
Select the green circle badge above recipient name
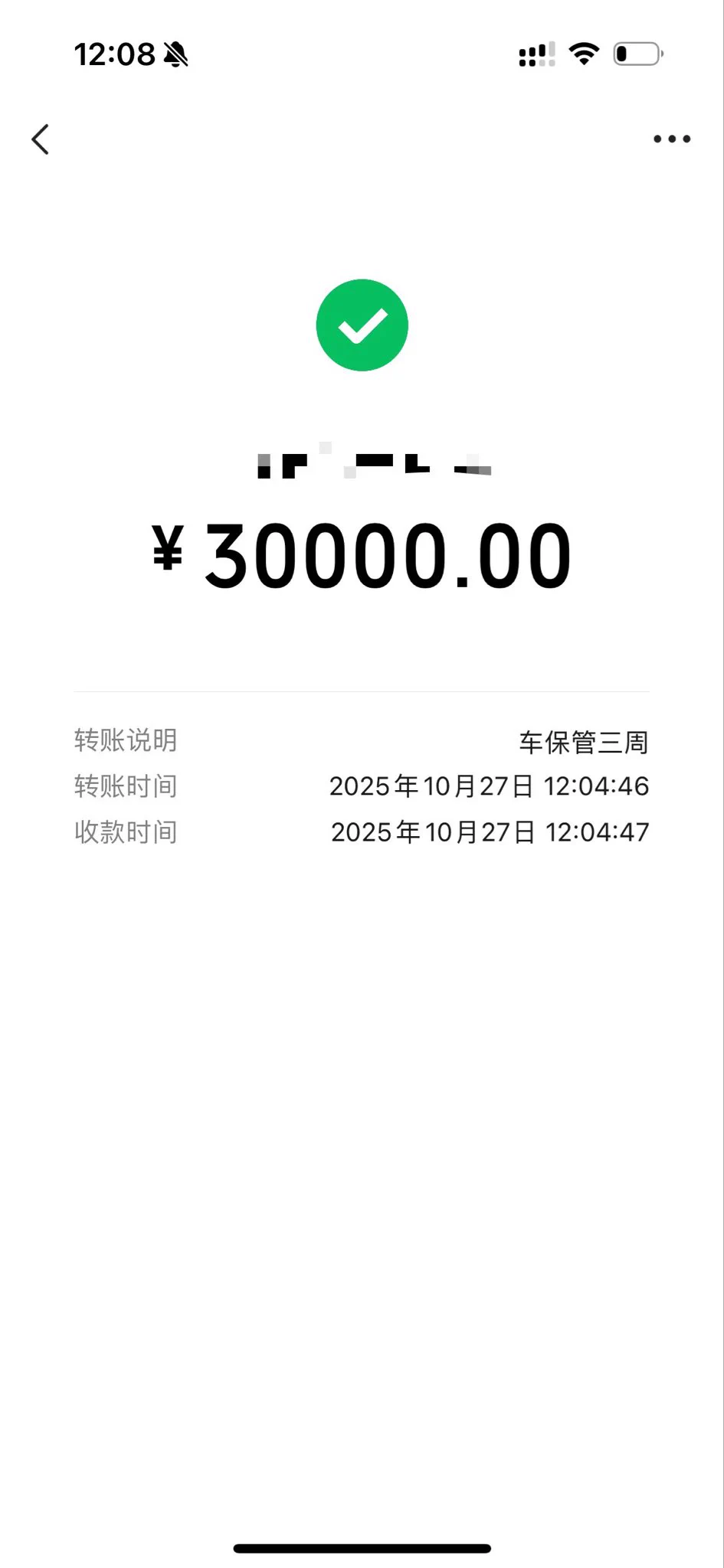362,324
